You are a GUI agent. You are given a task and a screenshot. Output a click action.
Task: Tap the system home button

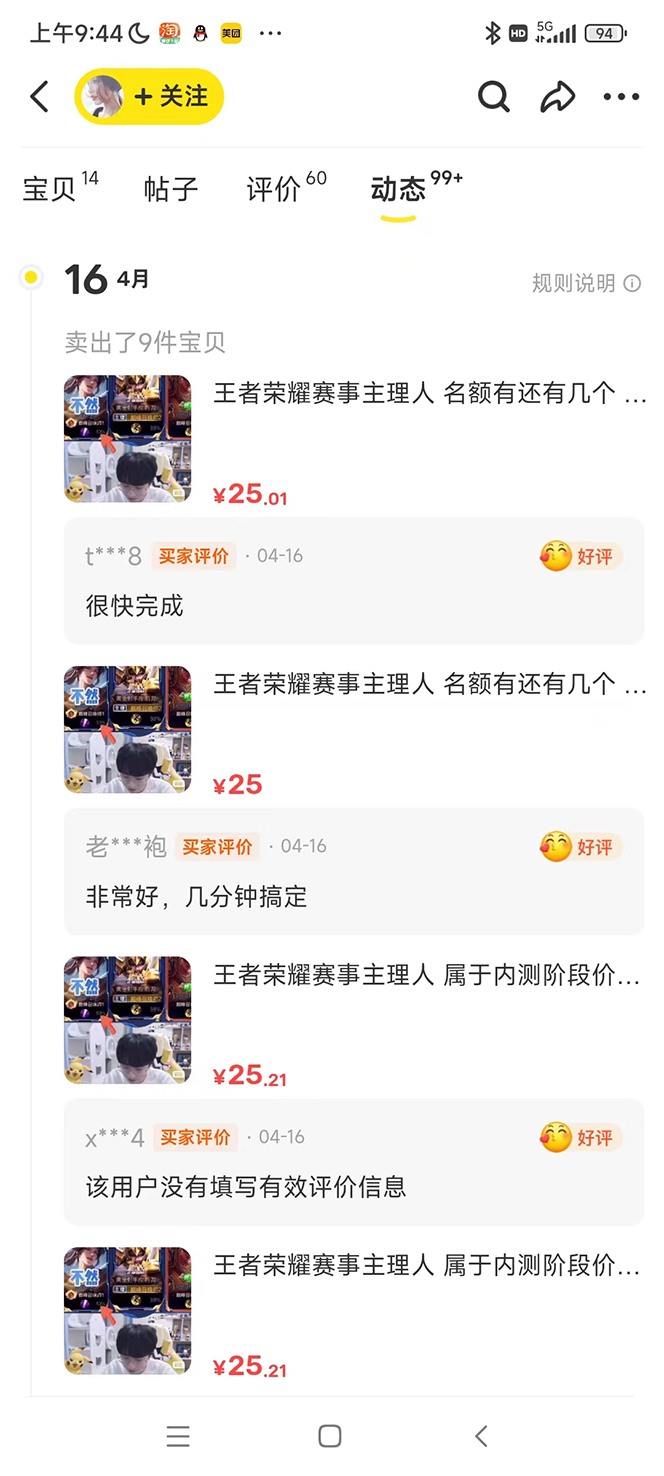[x=330, y=1436]
